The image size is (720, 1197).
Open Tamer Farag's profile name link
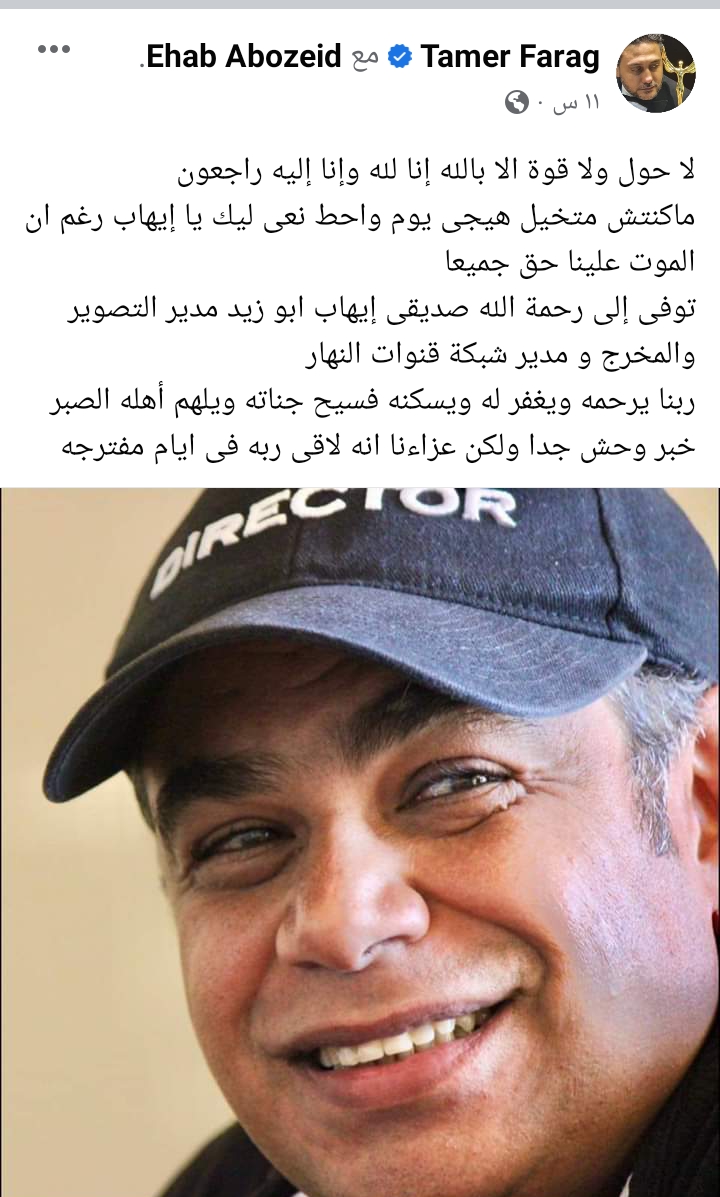[x=510, y=56]
